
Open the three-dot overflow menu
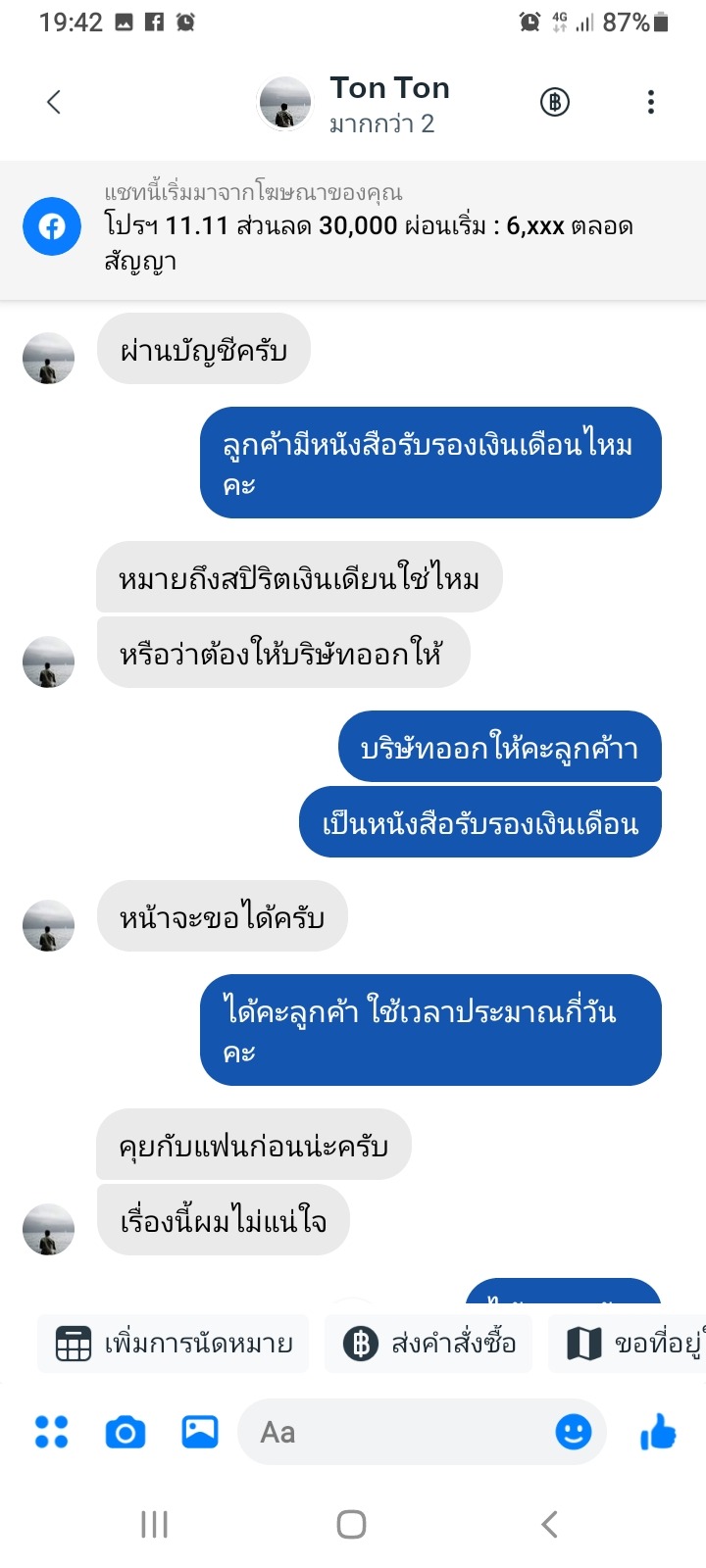click(x=651, y=102)
